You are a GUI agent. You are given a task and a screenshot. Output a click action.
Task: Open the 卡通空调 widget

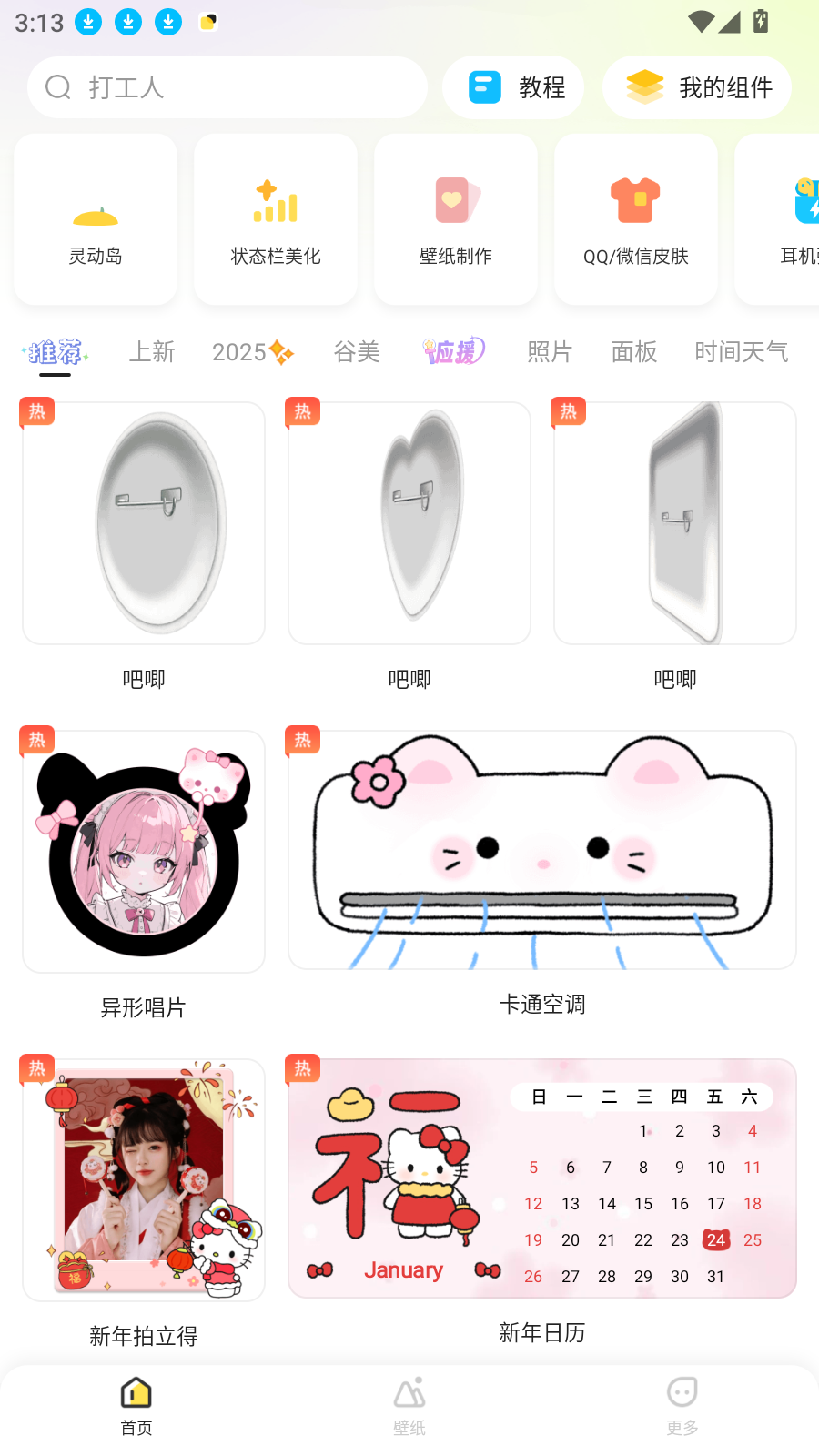[542, 850]
